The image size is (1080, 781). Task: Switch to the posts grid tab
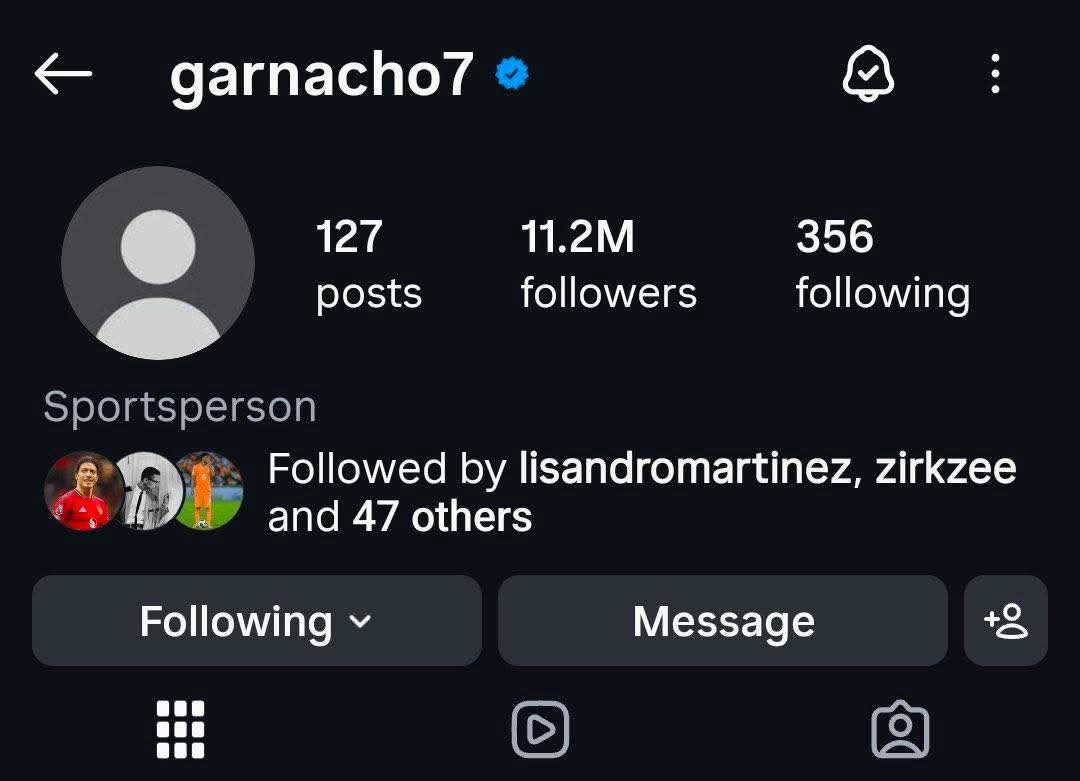pyautogui.click(x=181, y=729)
